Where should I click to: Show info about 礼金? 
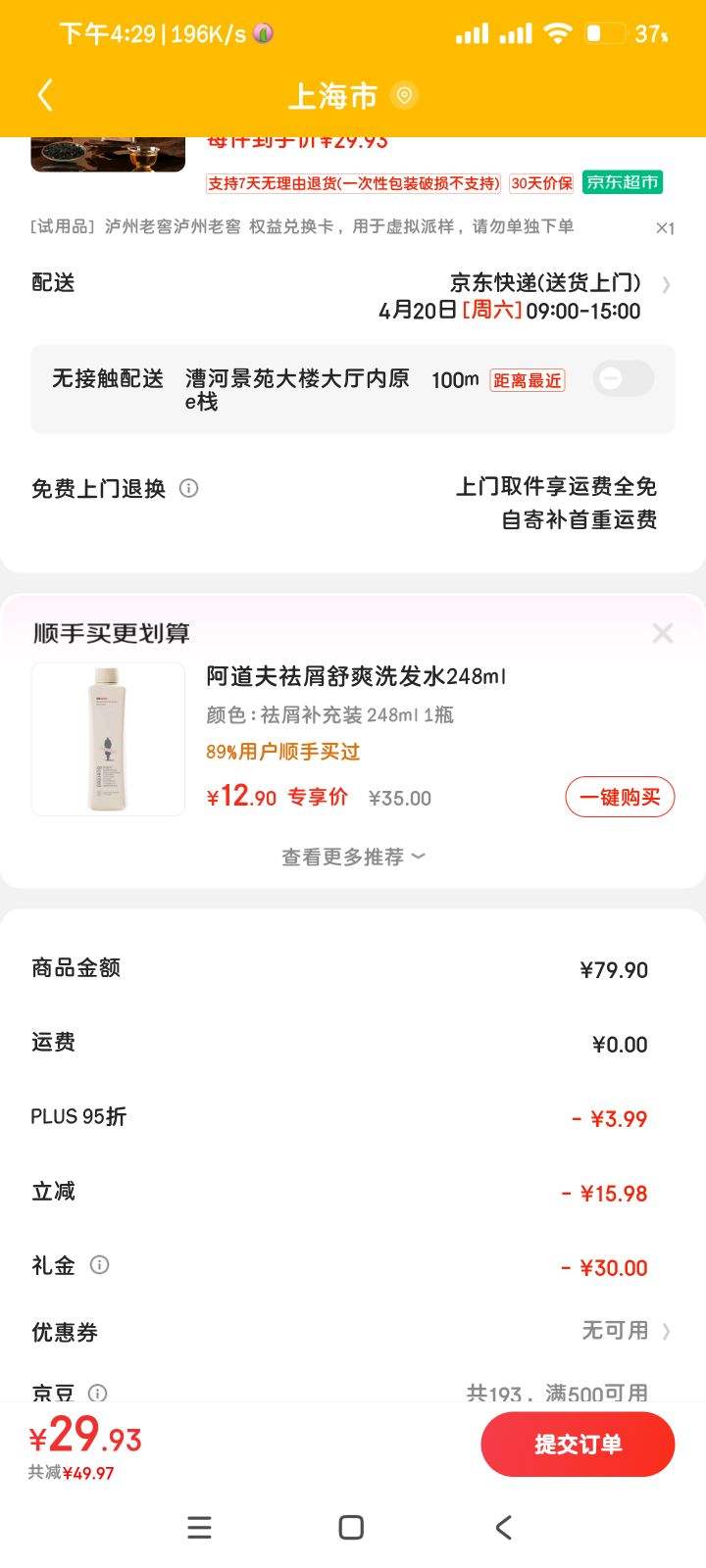(x=99, y=1265)
